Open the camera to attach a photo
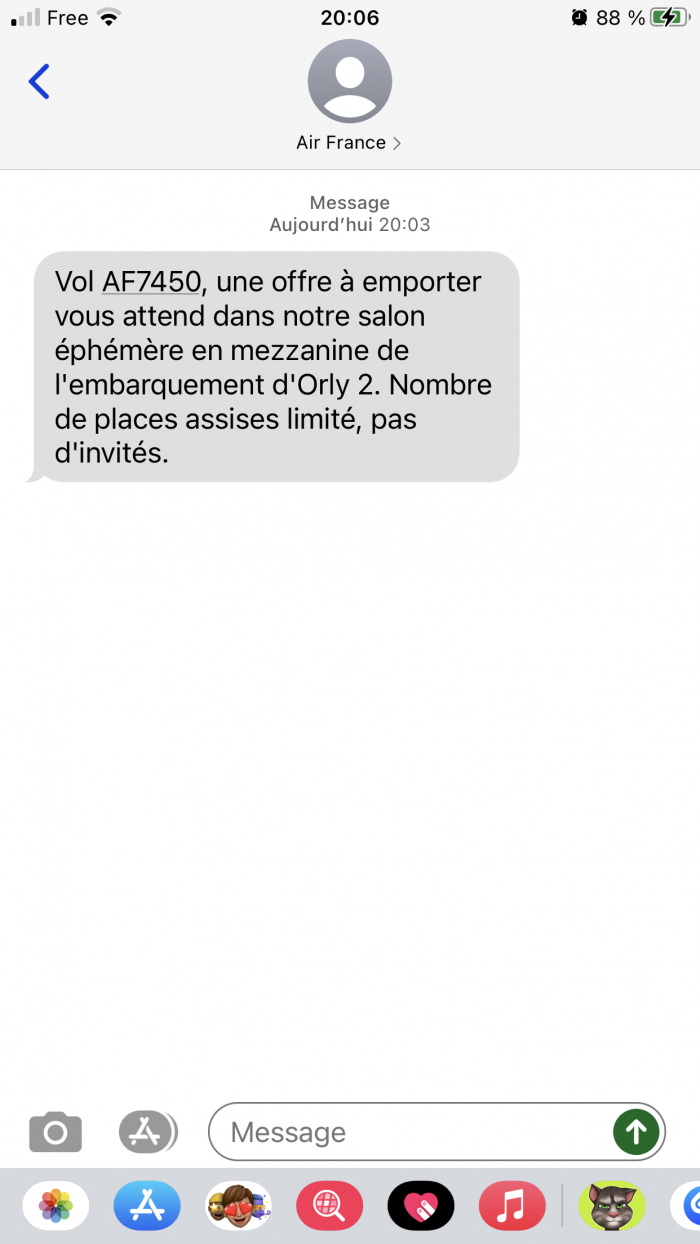The image size is (700, 1244). pyautogui.click(x=55, y=1132)
